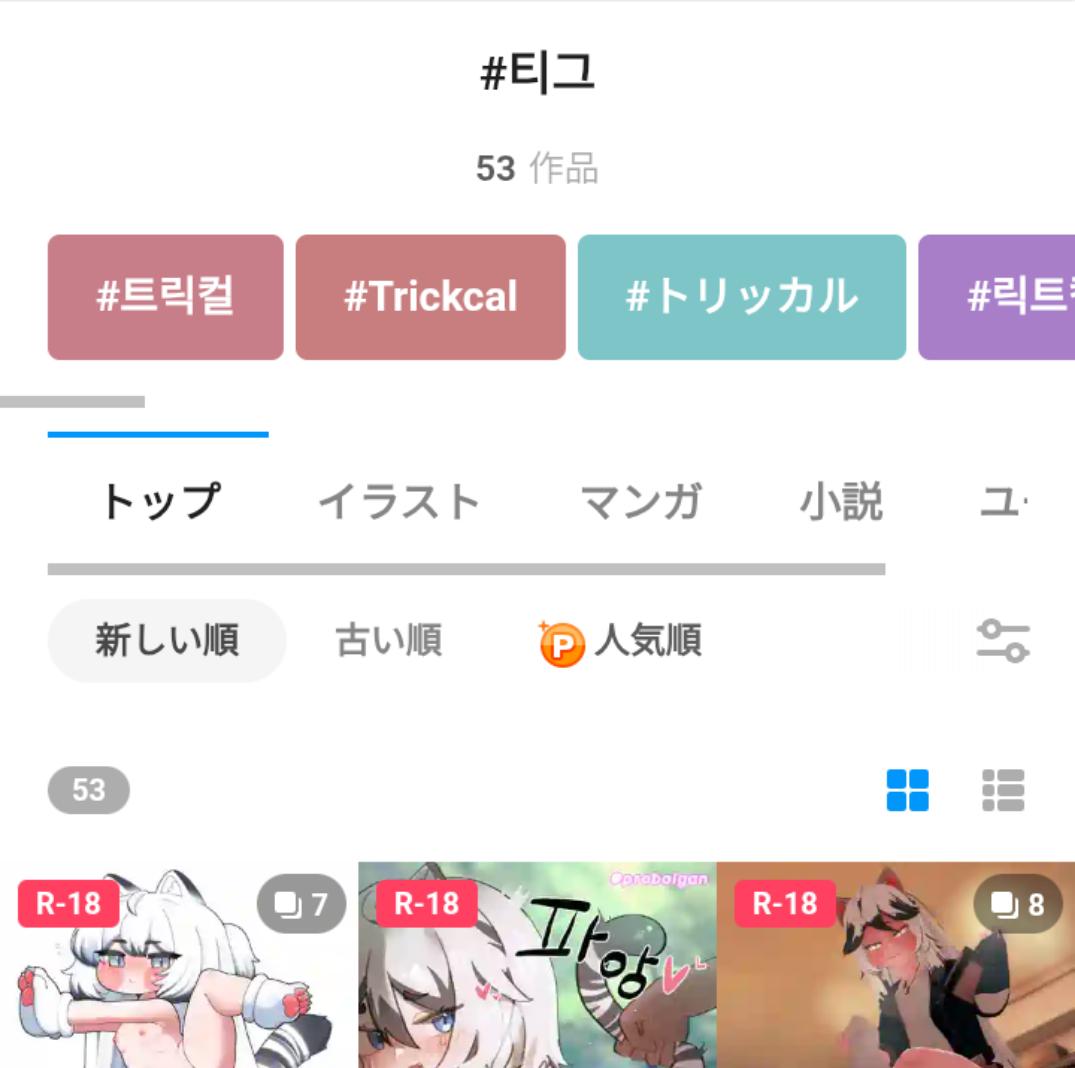Sort by 人気順 premium option
The height and width of the screenshot is (1068, 1075).
620,641
